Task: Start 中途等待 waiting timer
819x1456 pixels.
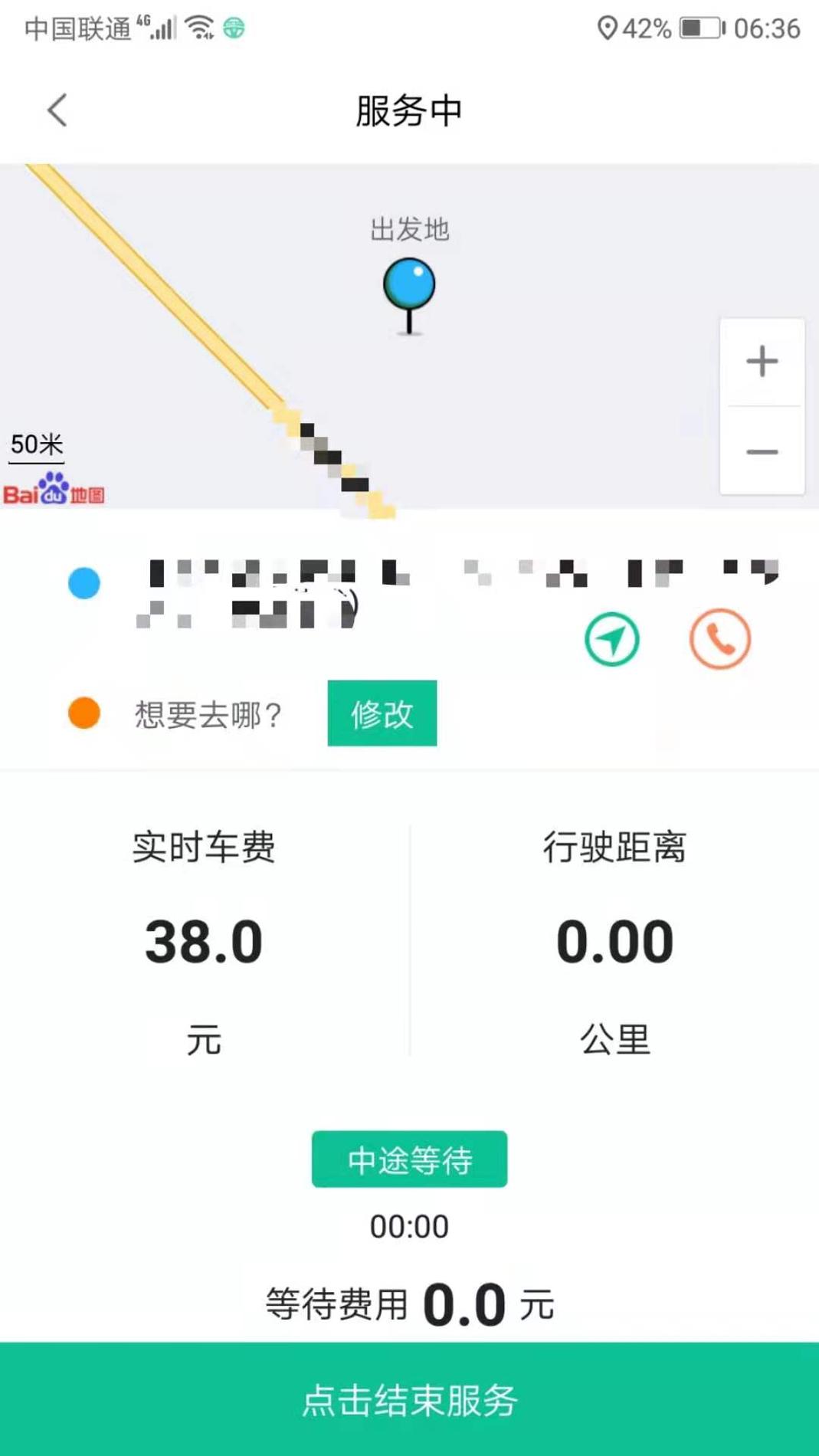Action: (409, 1160)
